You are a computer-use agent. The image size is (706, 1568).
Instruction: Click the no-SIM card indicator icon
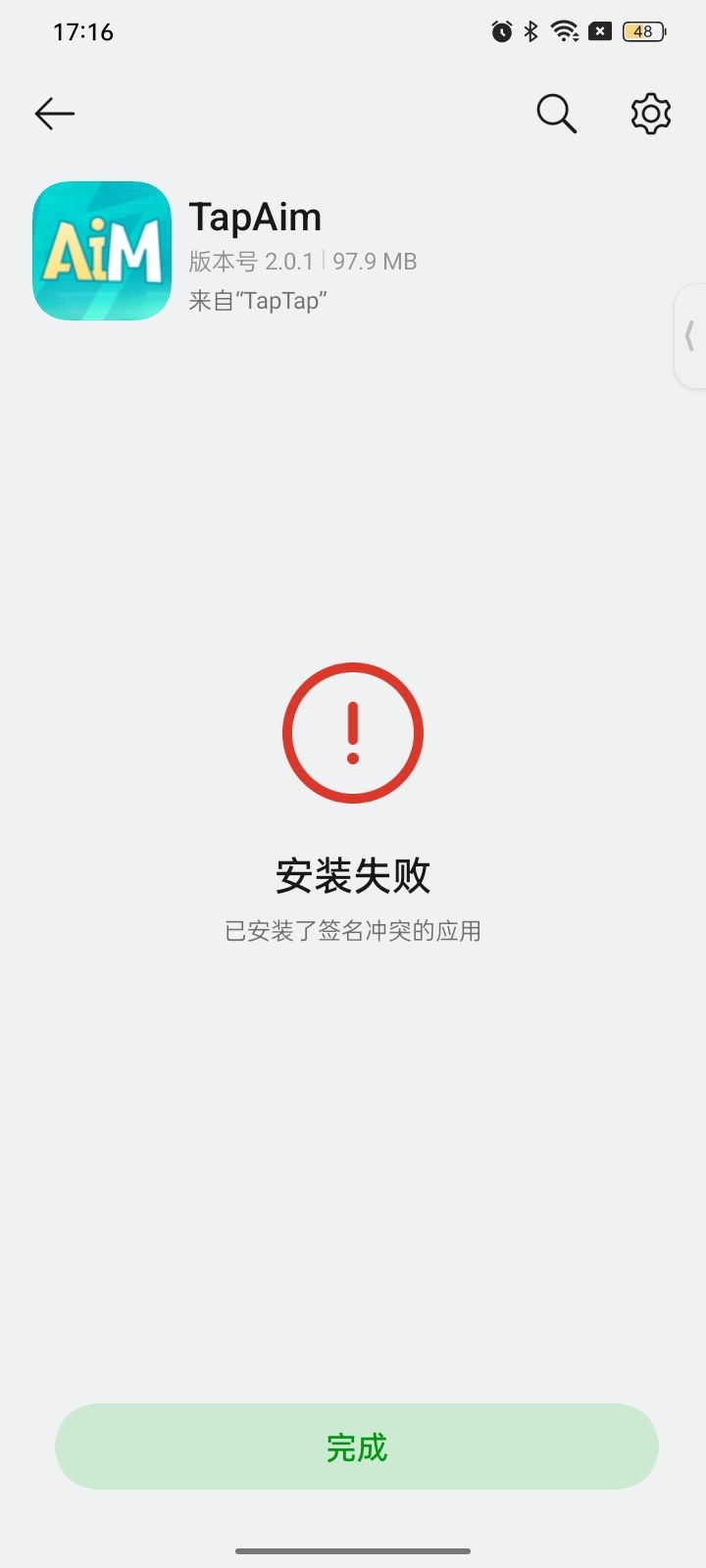[599, 30]
